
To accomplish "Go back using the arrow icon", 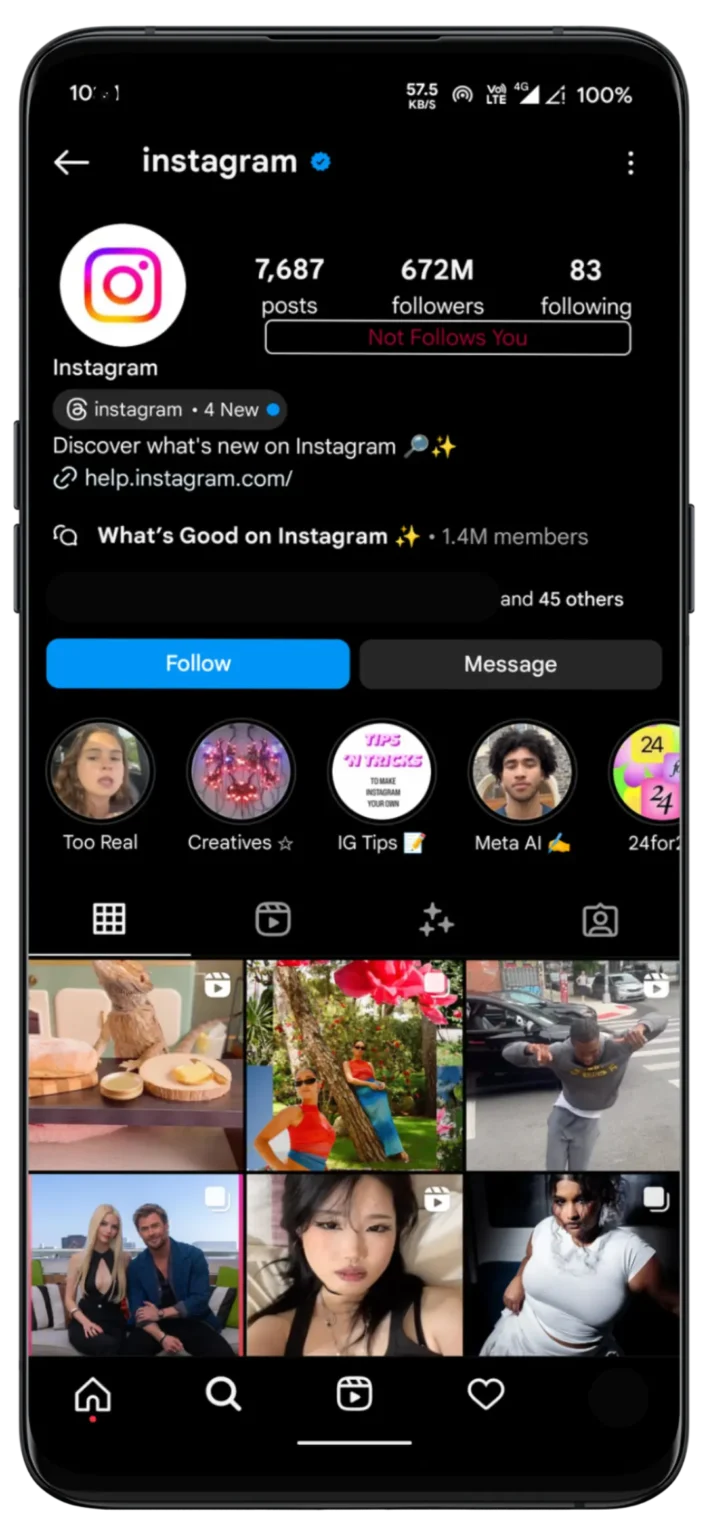I will [71, 162].
